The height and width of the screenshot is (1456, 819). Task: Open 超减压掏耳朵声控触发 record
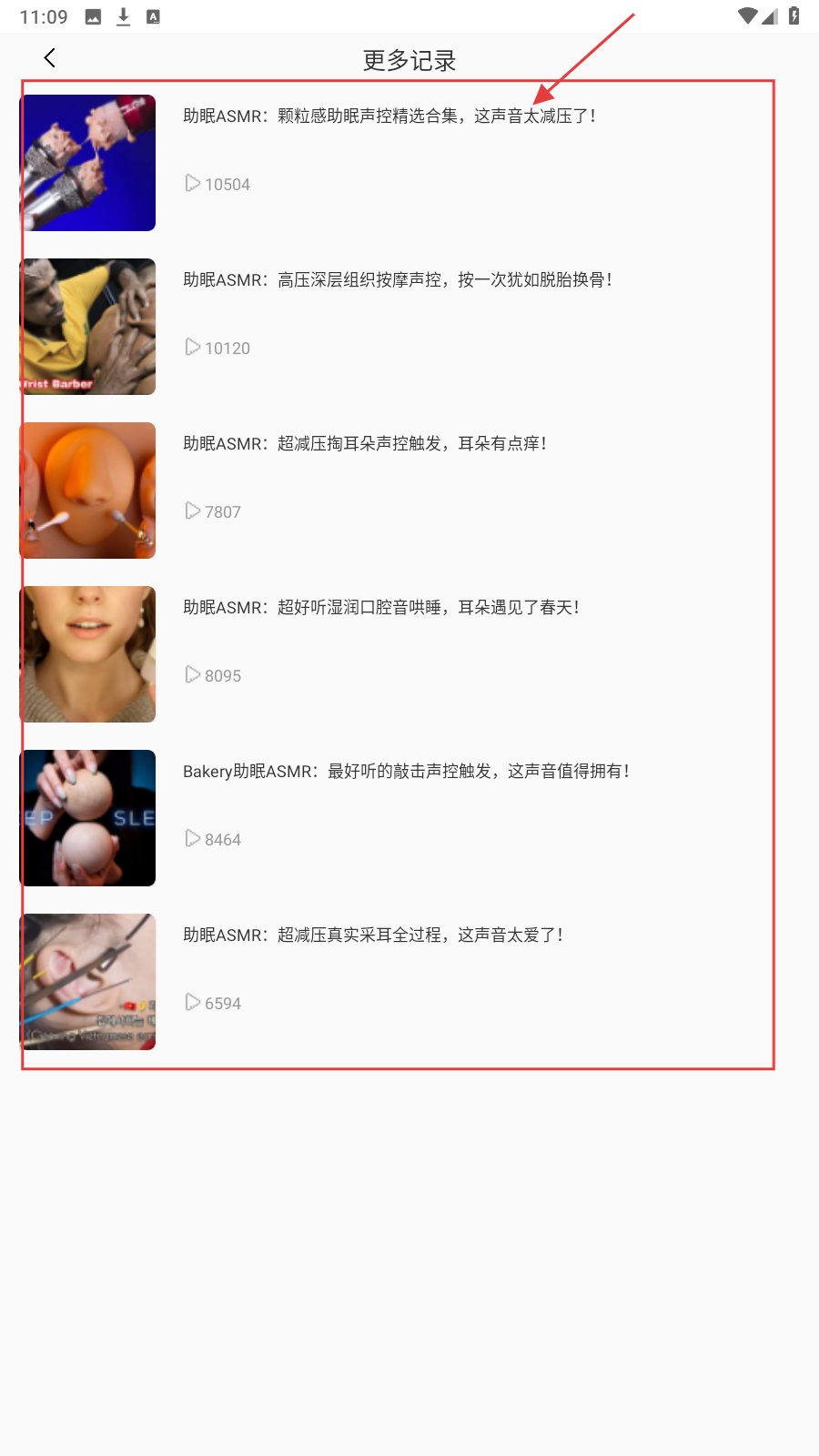coord(364,444)
